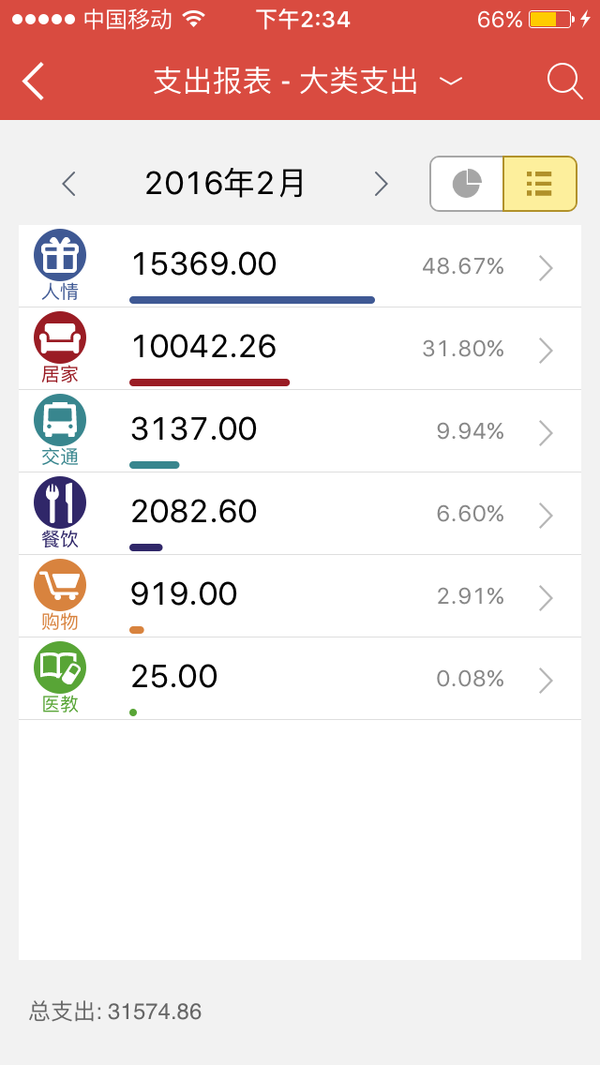
Task: Go to the previous month
Action: click(x=69, y=184)
